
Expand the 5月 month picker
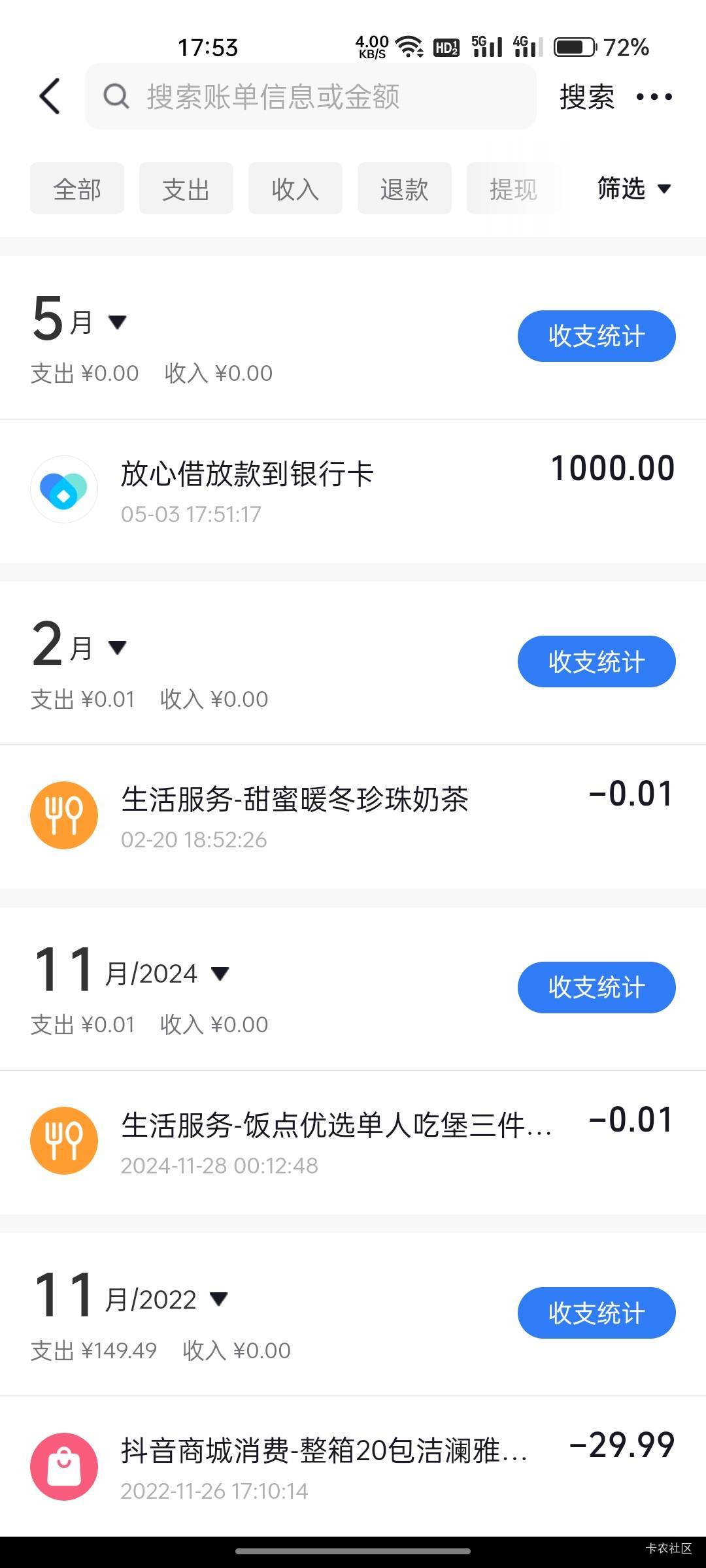click(79, 319)
